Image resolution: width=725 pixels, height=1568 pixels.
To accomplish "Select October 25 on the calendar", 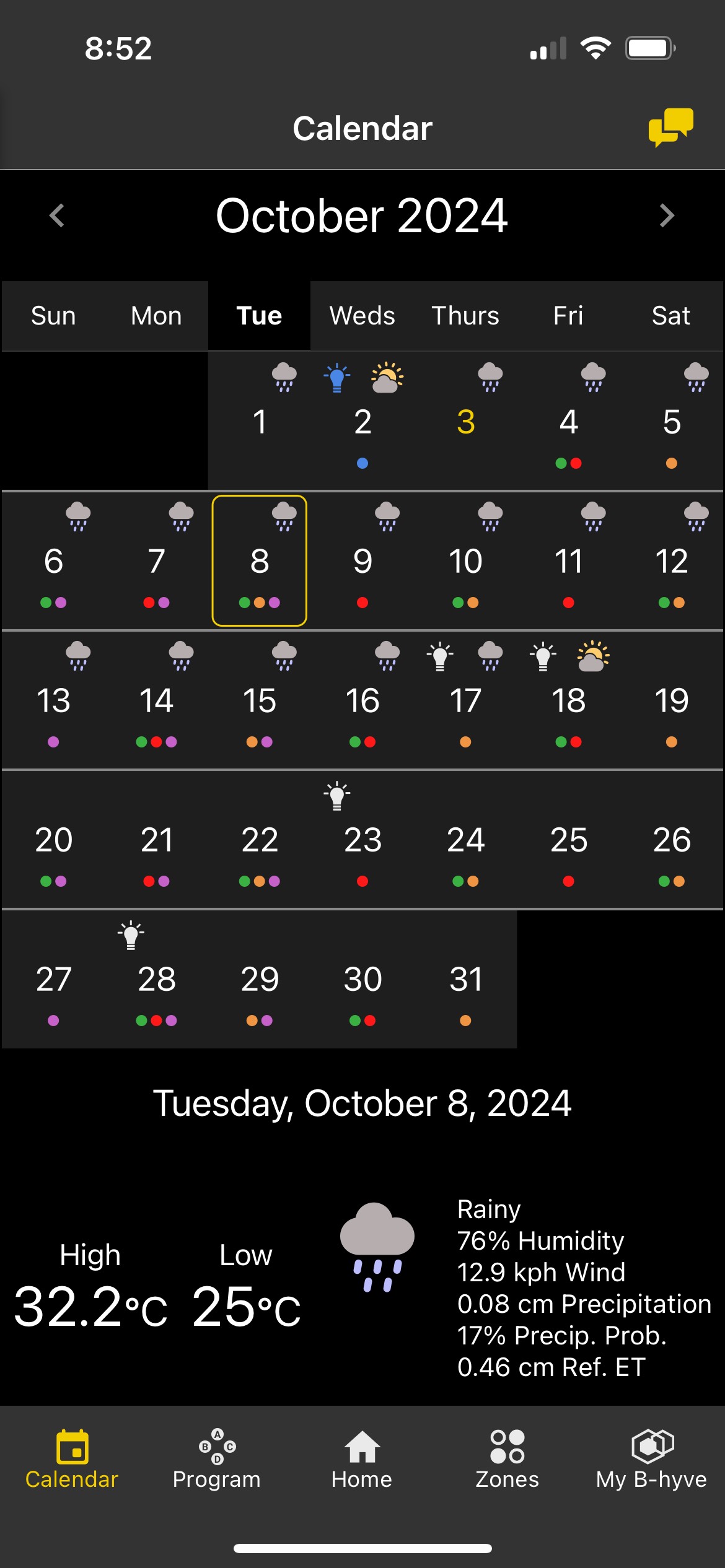I will 568,840.
